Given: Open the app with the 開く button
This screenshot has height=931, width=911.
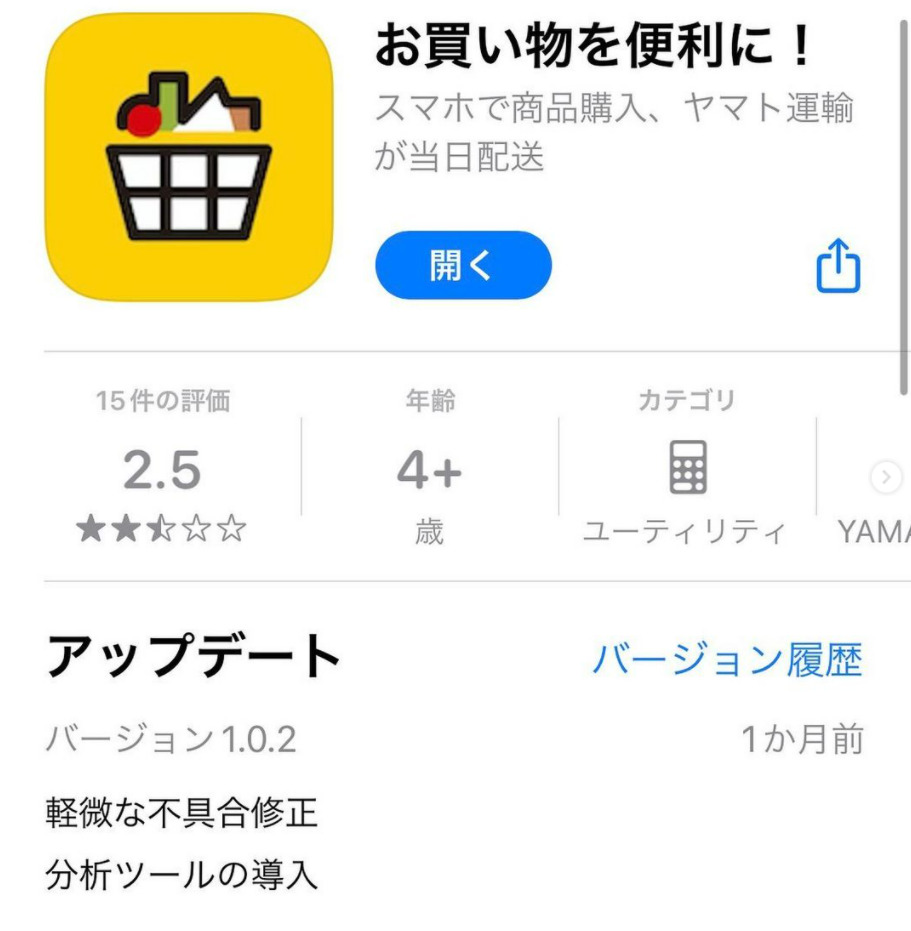Looking at the screenshot, I should click(x=463, y=266).
